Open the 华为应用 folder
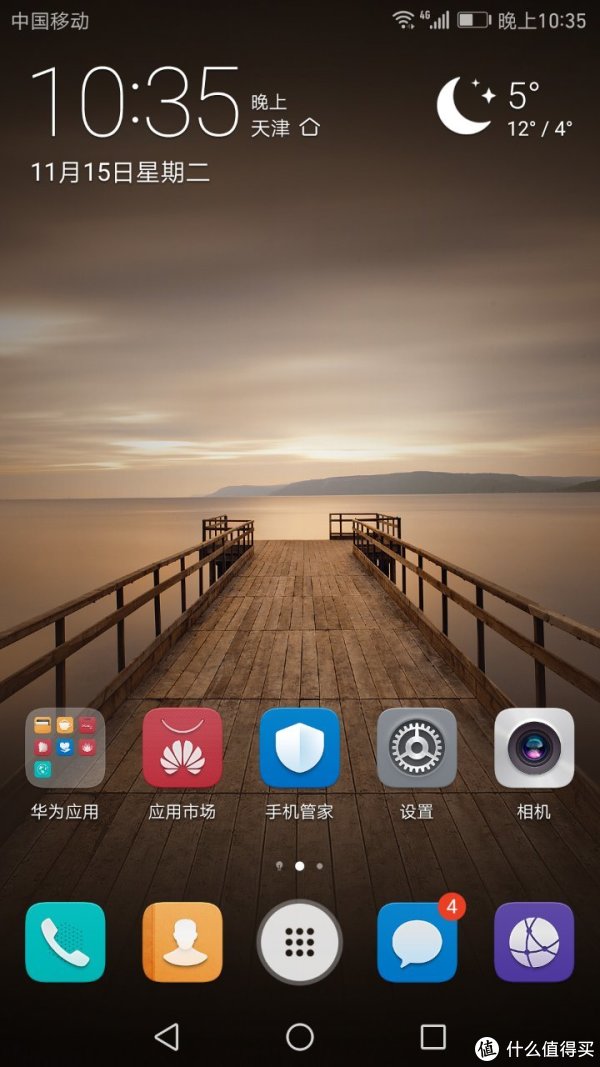 pyautogui.click(x=65, y=748)
